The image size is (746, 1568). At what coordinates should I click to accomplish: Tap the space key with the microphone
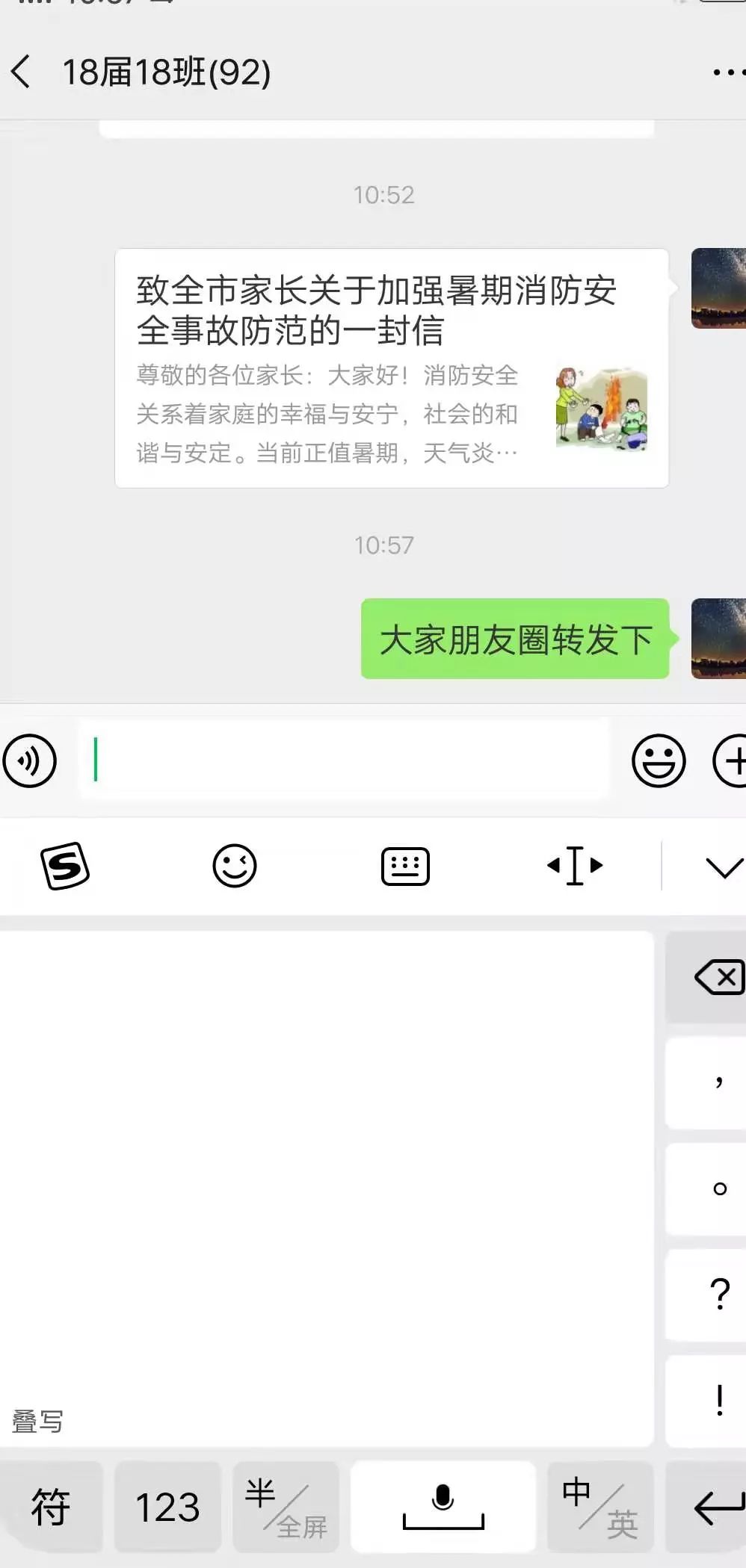(x=443, y=1507)
